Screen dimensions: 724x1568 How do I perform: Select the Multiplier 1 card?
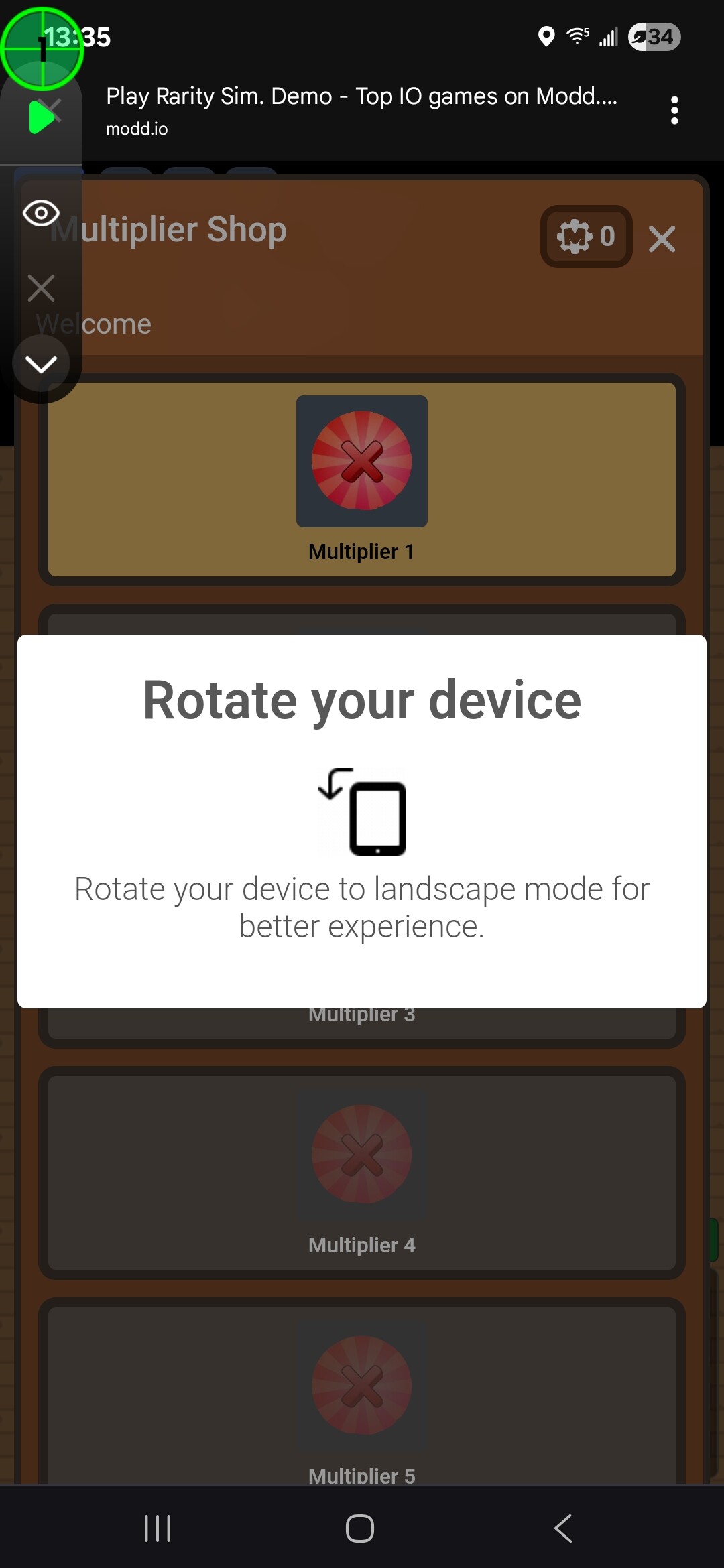[x=362, y=480]
